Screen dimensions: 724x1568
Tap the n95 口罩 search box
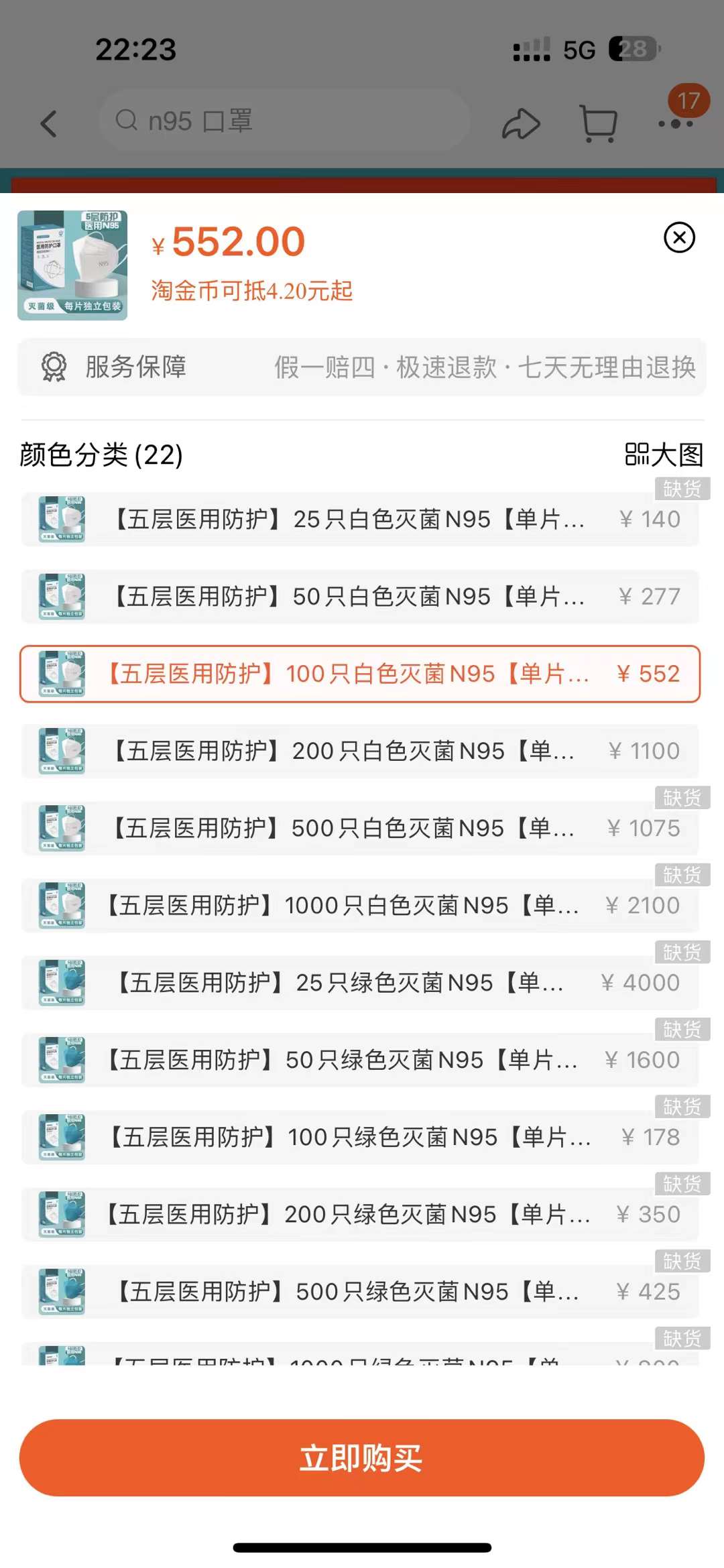(285, 121)
